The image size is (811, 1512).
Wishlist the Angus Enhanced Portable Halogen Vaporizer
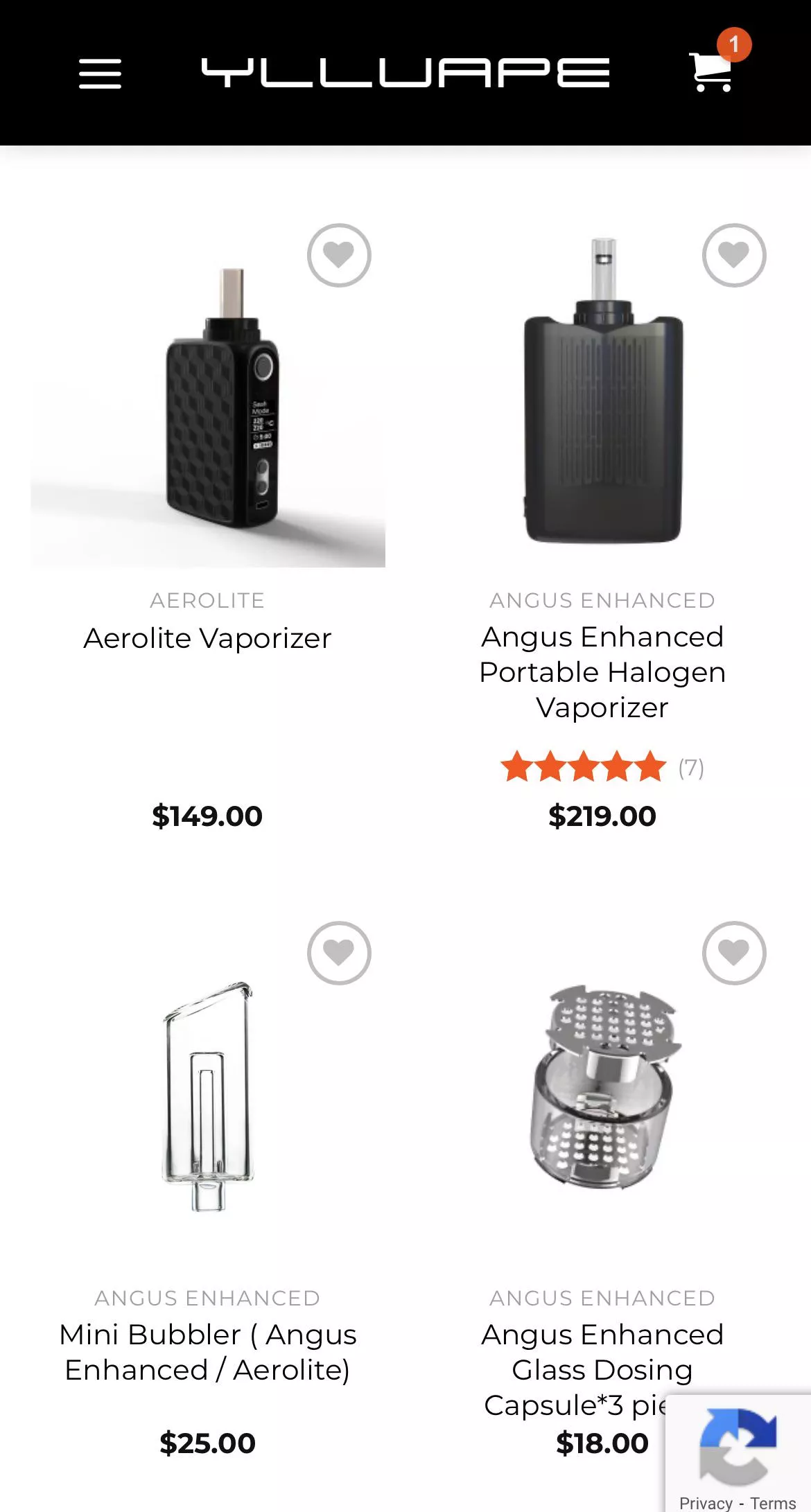(734, 255)
